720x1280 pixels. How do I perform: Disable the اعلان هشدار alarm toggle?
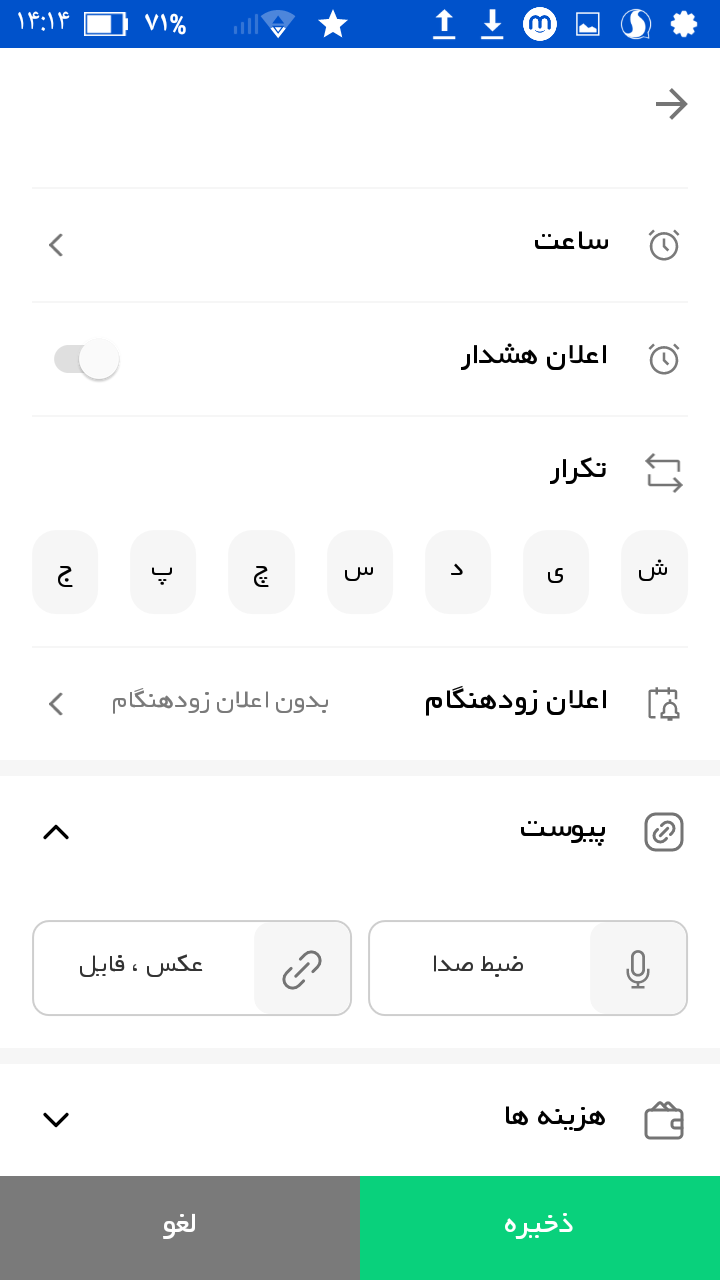coord(85,358)
